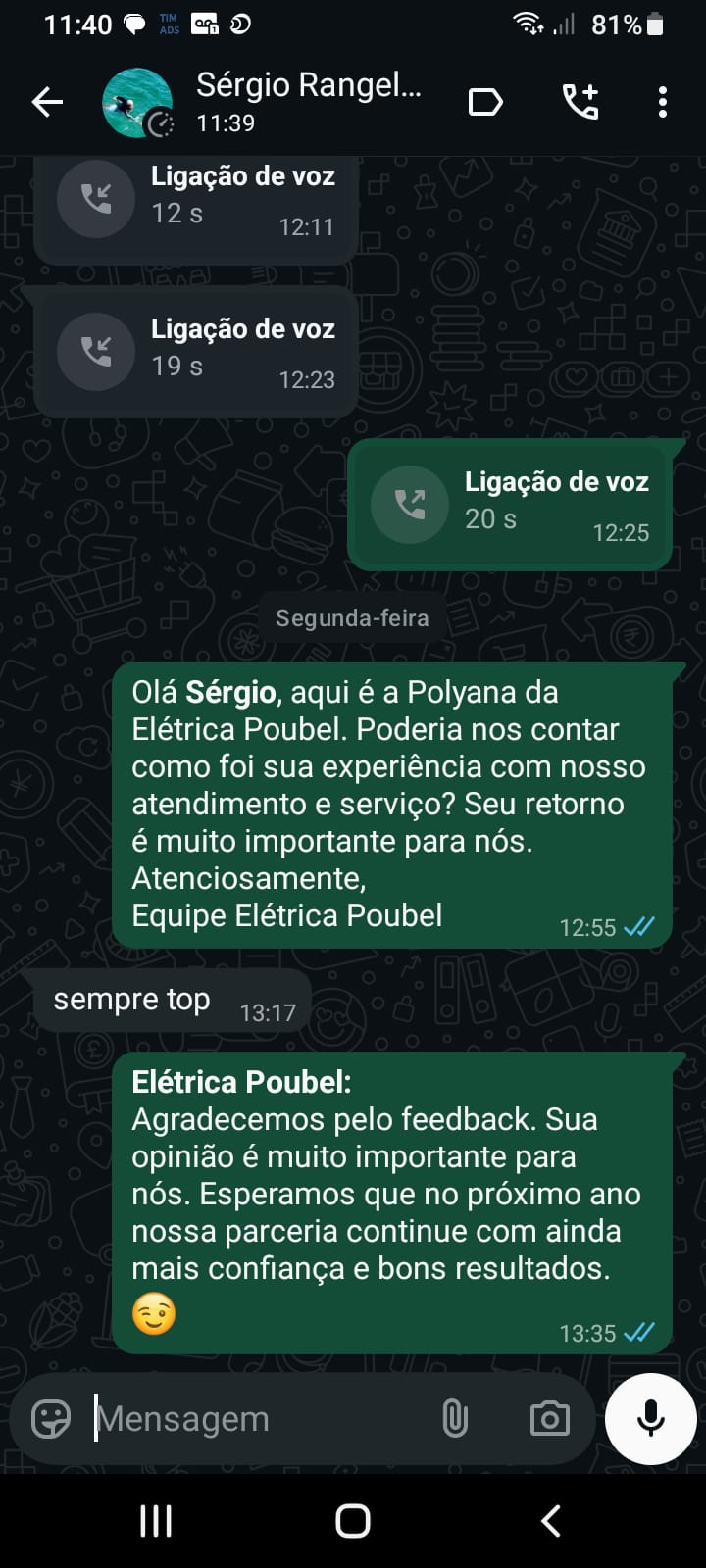706x1568 pixels.
Task: Open the three-dot overflow menu
Action: pos(663,102)
